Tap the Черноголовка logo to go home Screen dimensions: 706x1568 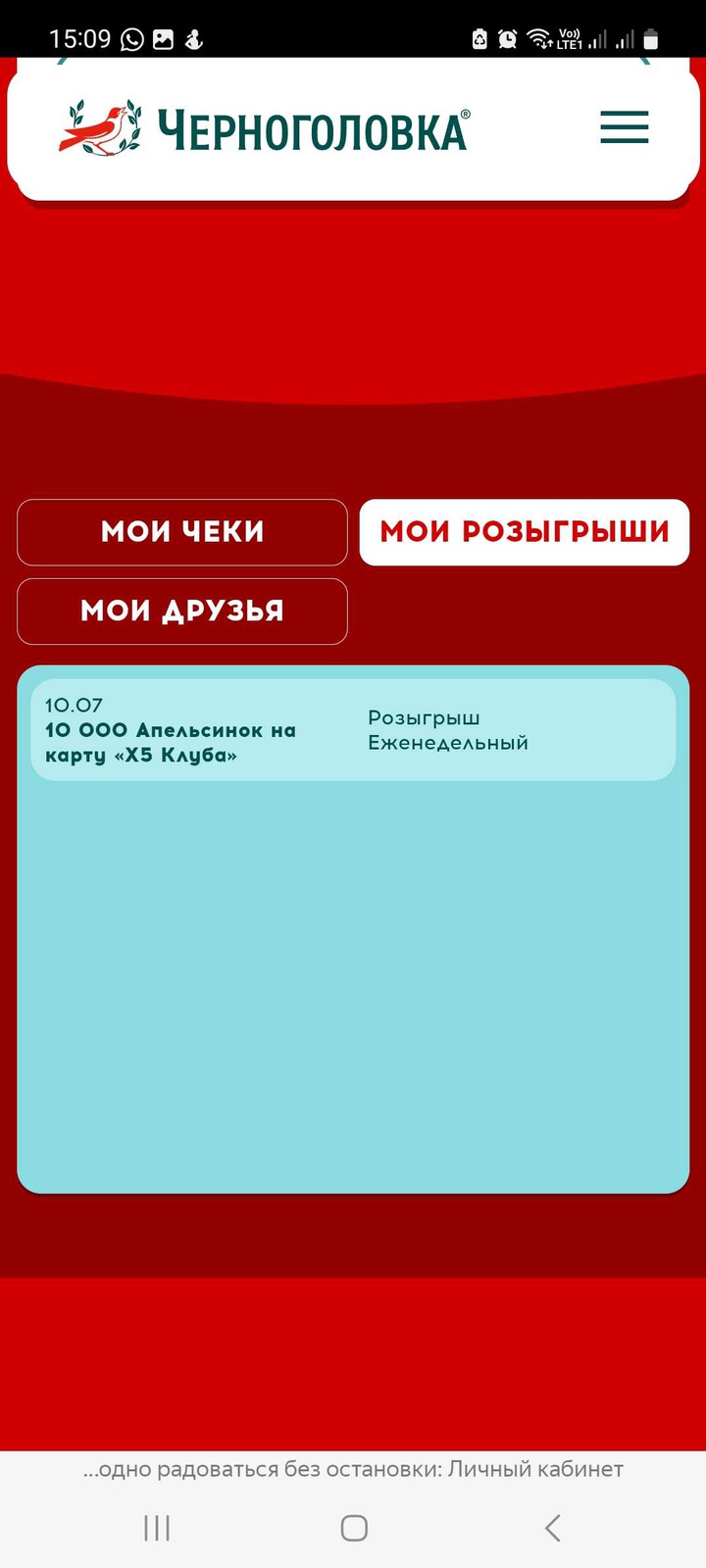[x=265, y=129]
